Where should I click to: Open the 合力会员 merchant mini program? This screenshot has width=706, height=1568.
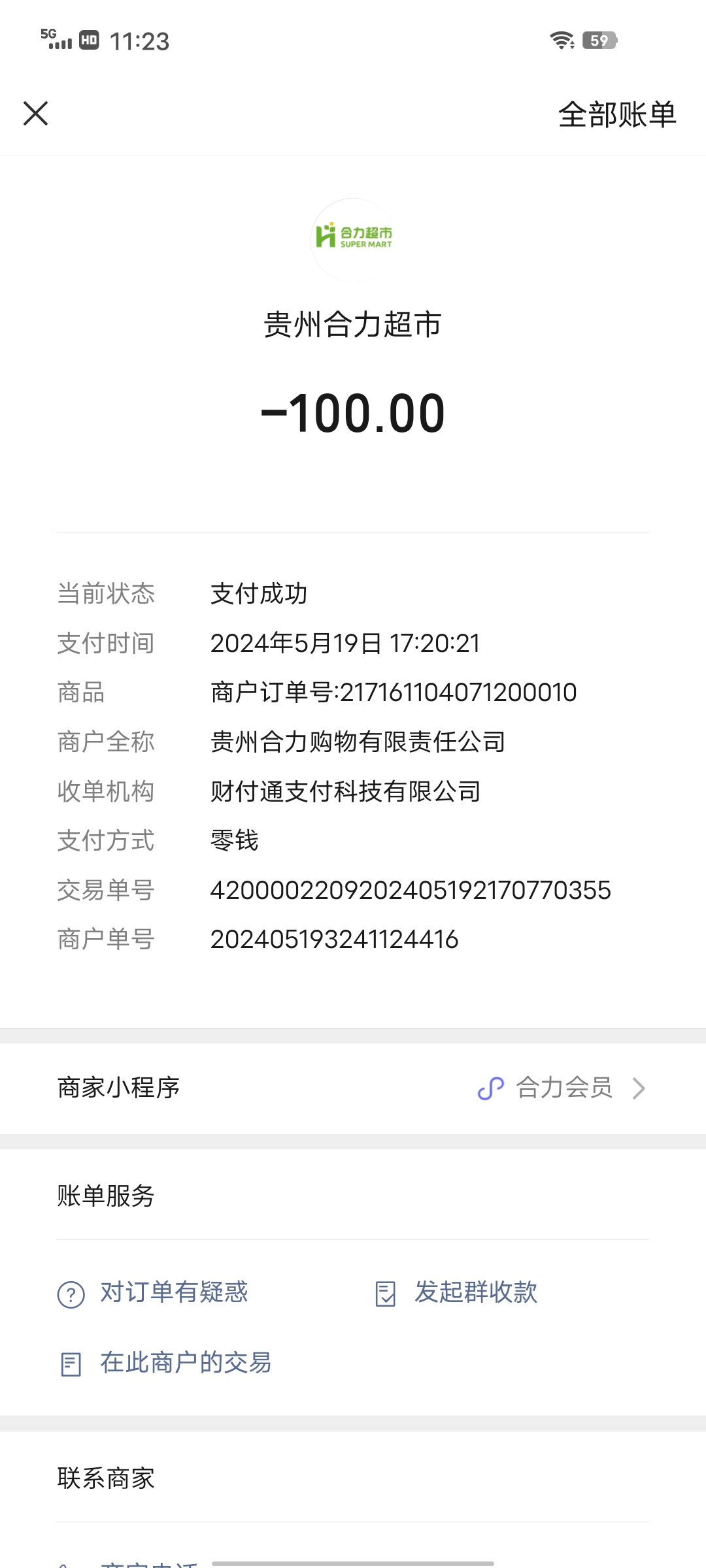[562, 1088]
